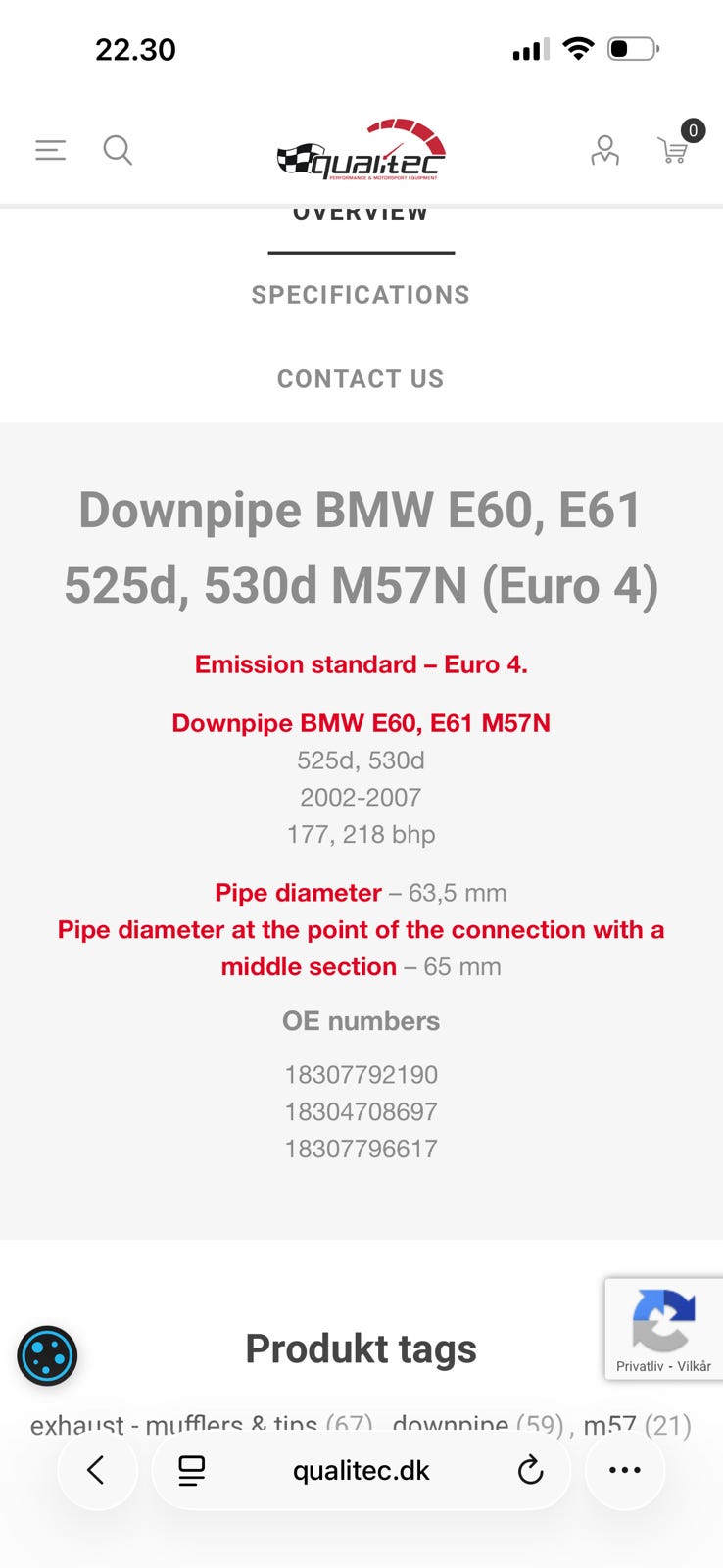The height and width of the screenshot is (1568, 723).
Task: Open the browser's more options menu
Action: (x=624, y=1470)
